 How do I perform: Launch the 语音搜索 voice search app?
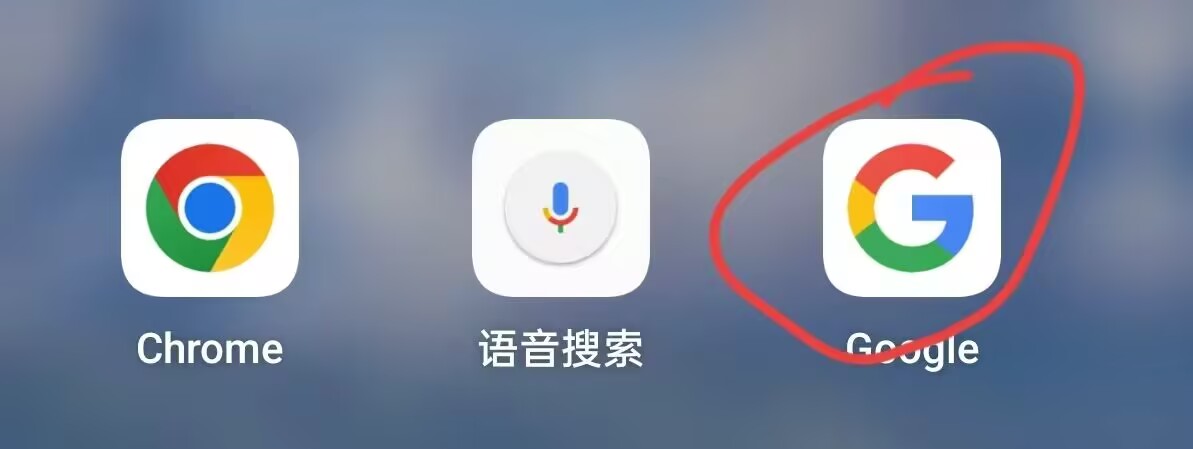tap(560, 208)
